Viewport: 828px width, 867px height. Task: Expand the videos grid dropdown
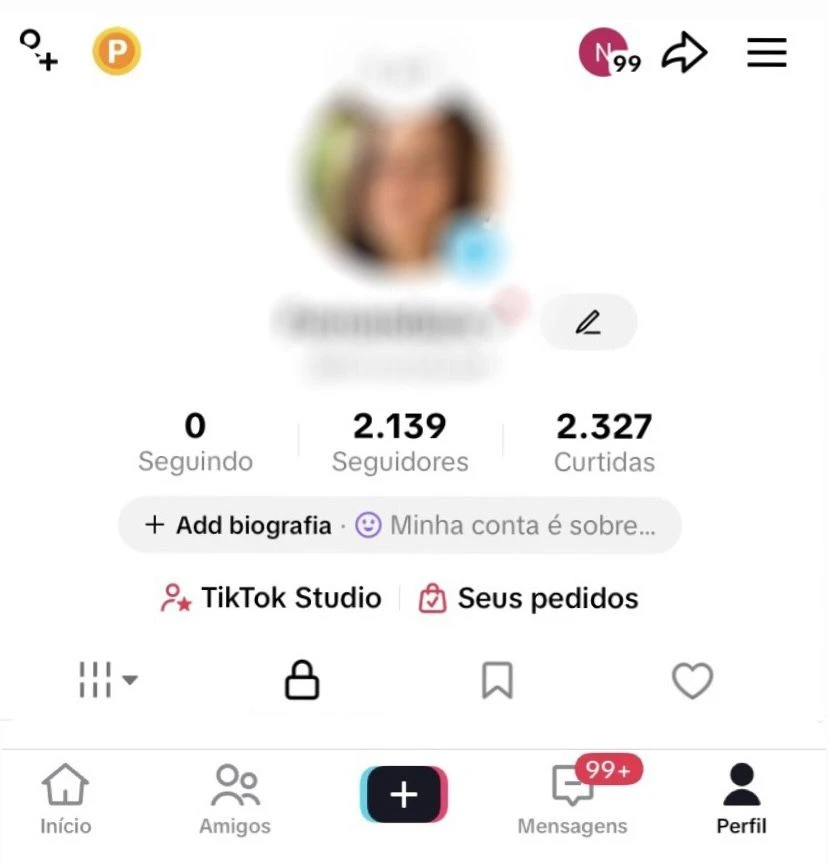click(108, 681)
